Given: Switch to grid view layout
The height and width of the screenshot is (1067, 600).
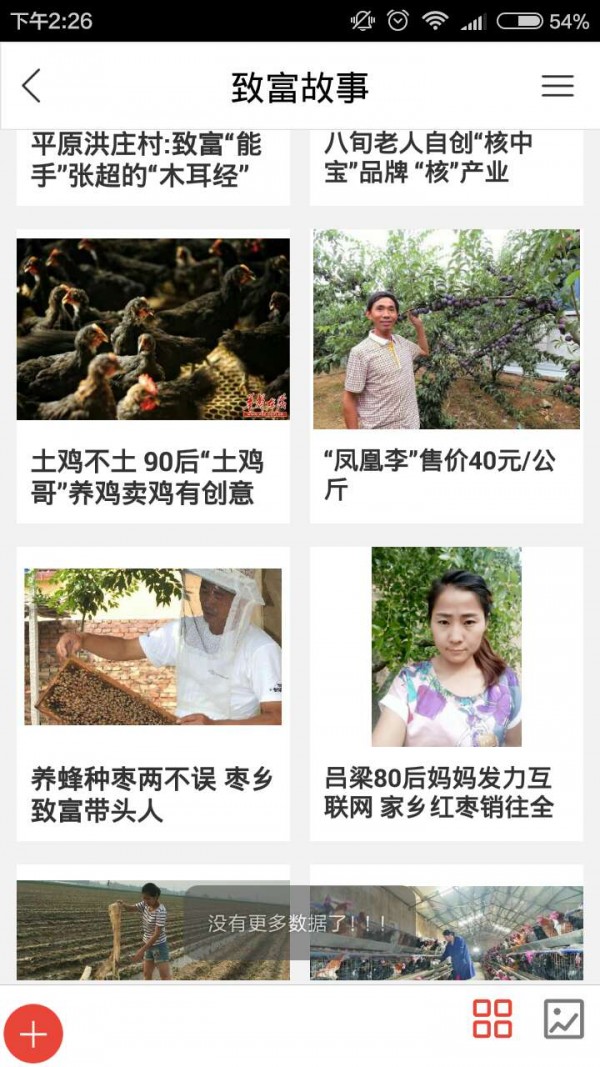Looking at the screenshot, I should 492,1019.
